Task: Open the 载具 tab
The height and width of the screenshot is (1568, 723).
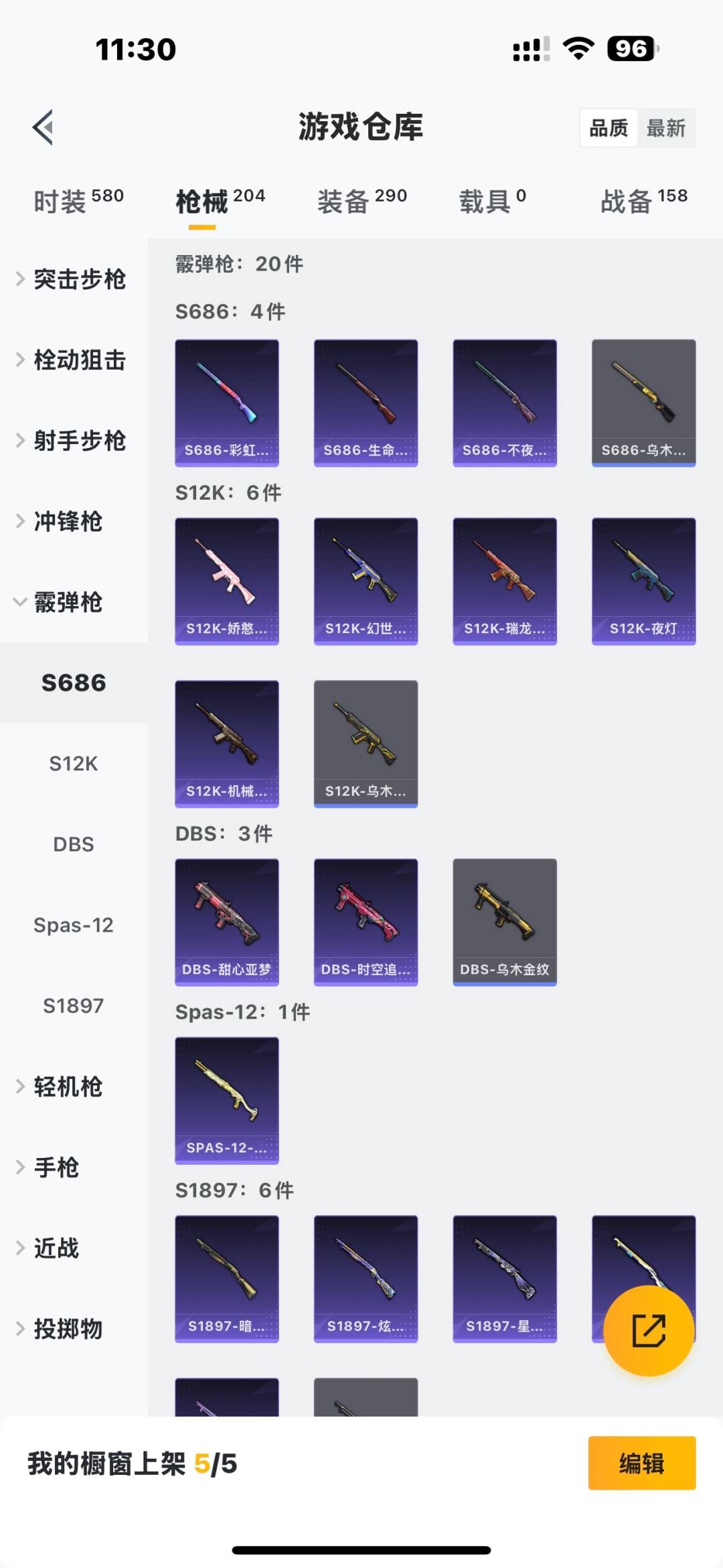Action: tap(492, 201)
